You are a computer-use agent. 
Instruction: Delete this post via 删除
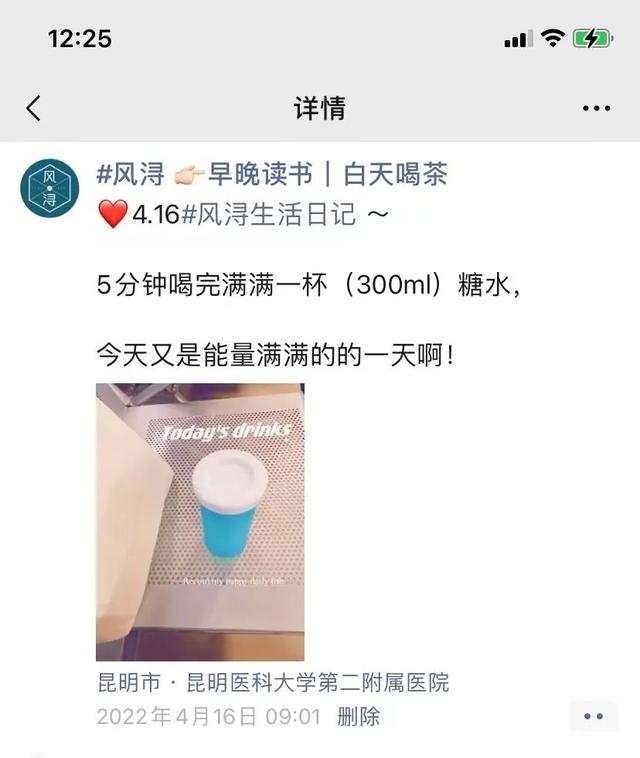pos(358,717)
